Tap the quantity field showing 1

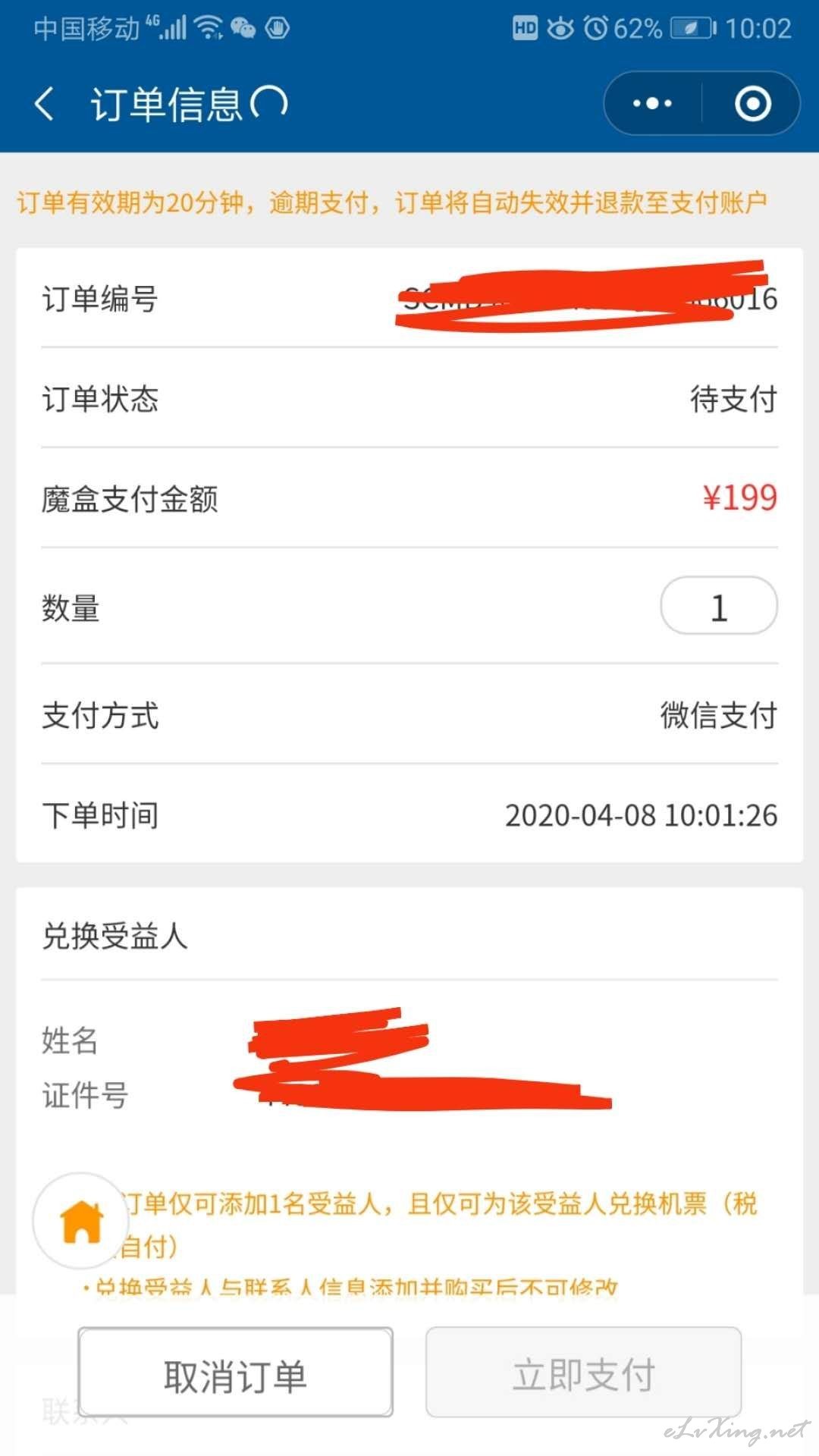coord(718,607)
